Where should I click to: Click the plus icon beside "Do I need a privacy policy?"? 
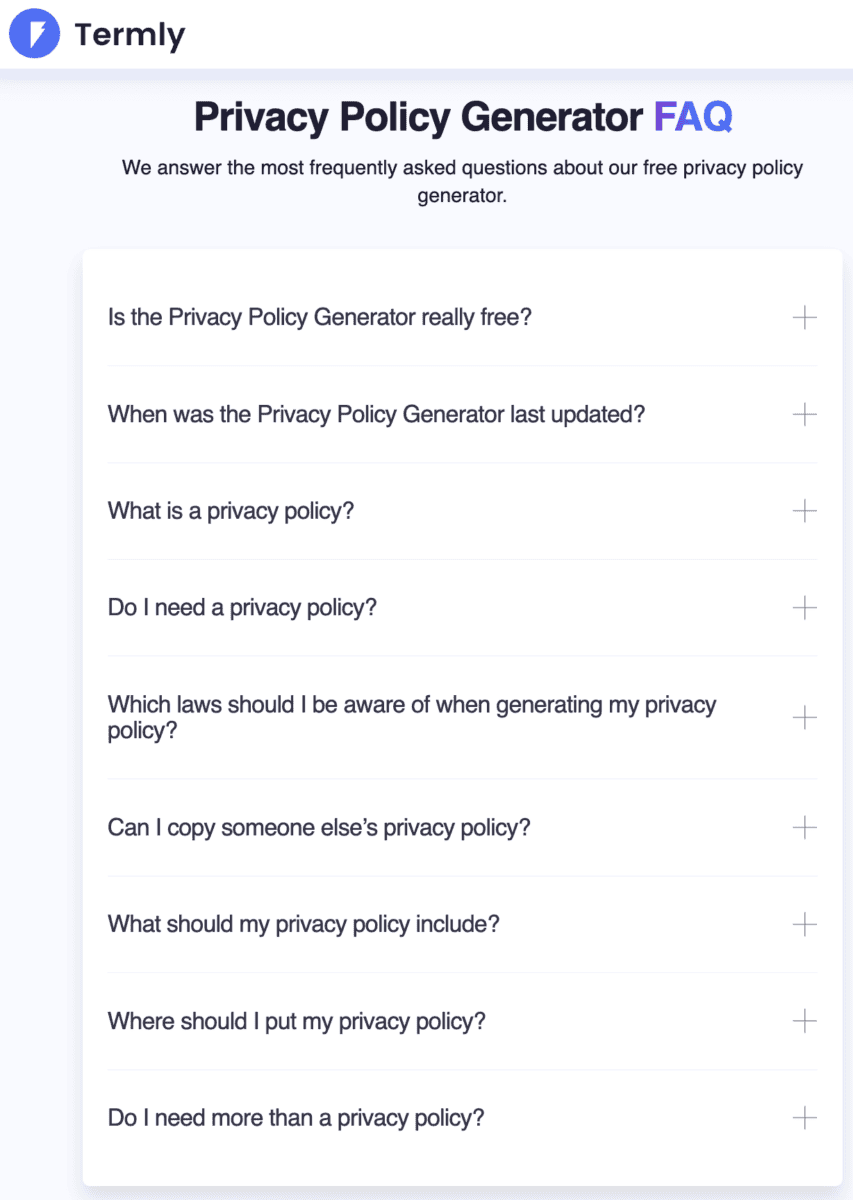tap(804, 607)
